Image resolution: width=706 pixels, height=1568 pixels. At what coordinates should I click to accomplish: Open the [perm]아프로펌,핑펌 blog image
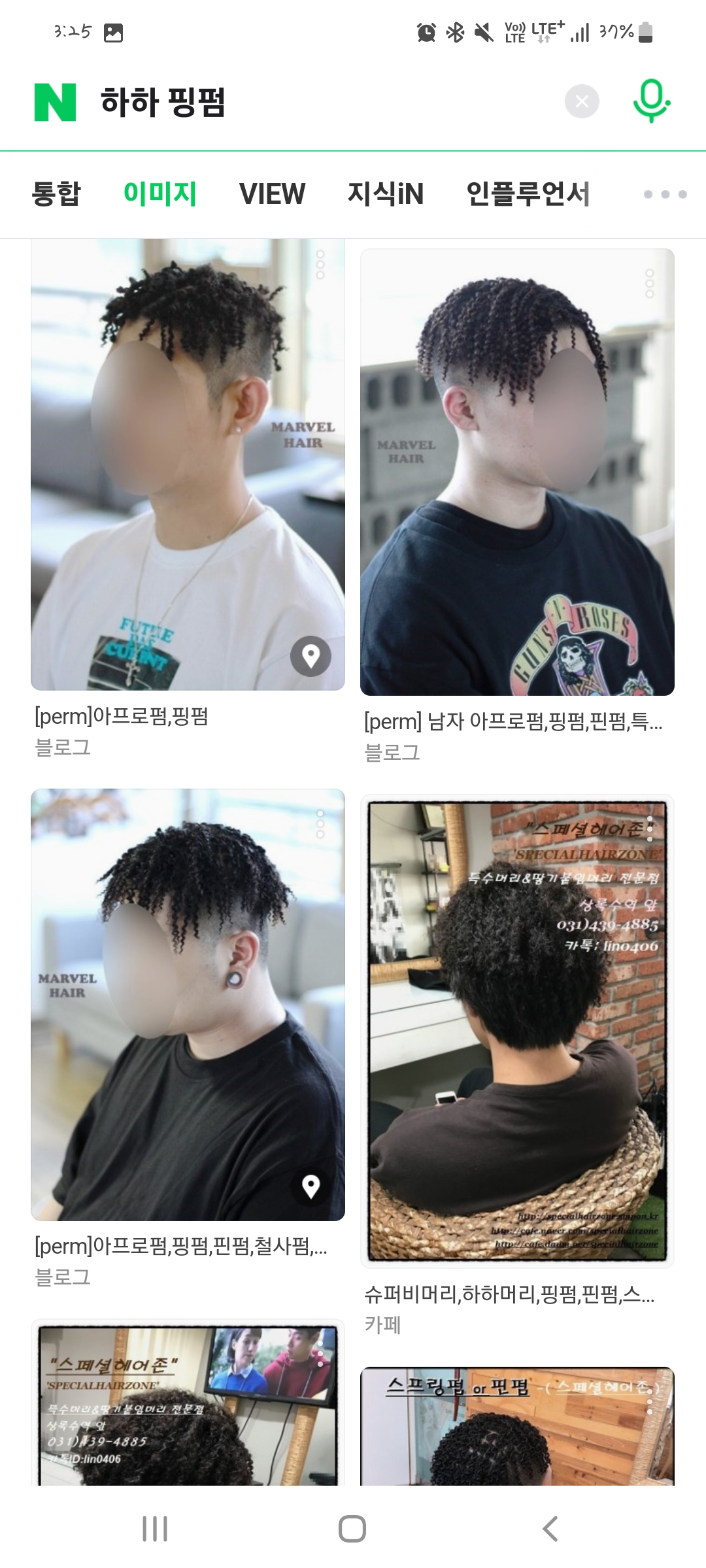pos(188,464)
